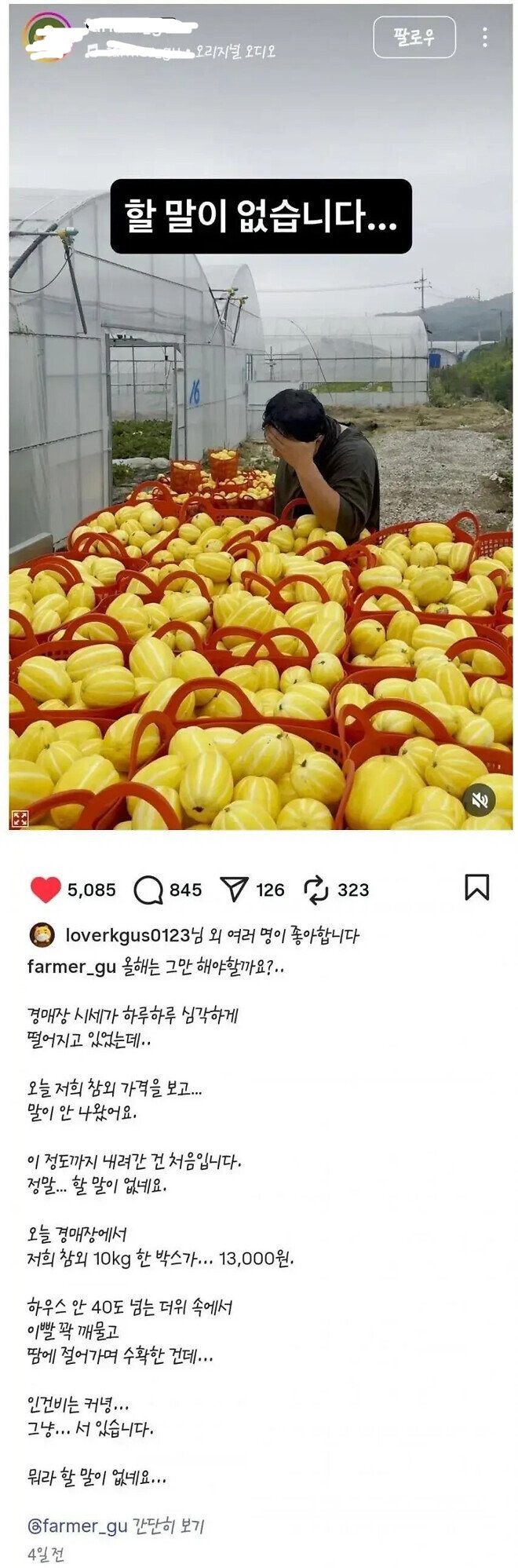
Task: Bookmark this post
Action: tap(476, 888)
